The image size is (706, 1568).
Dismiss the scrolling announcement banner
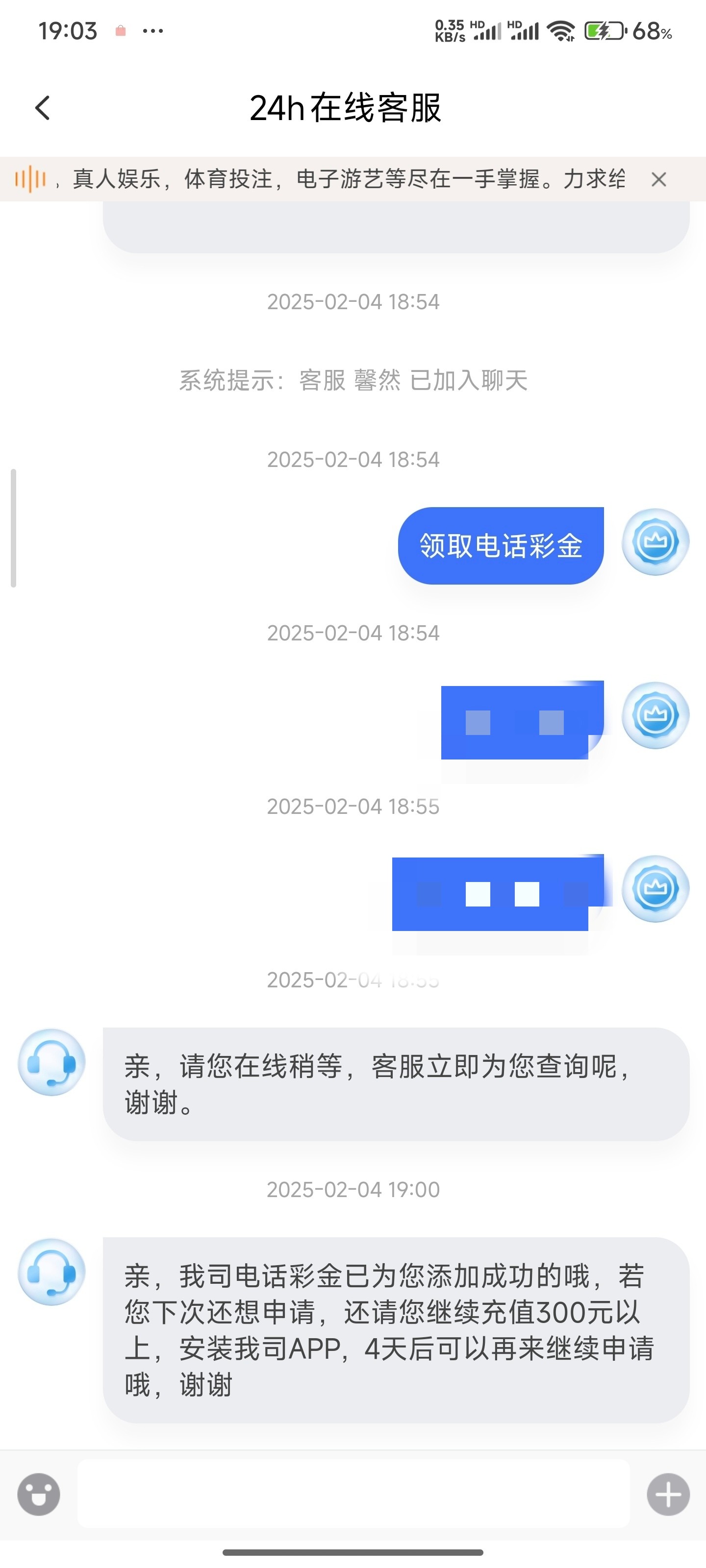click(658, 179)
